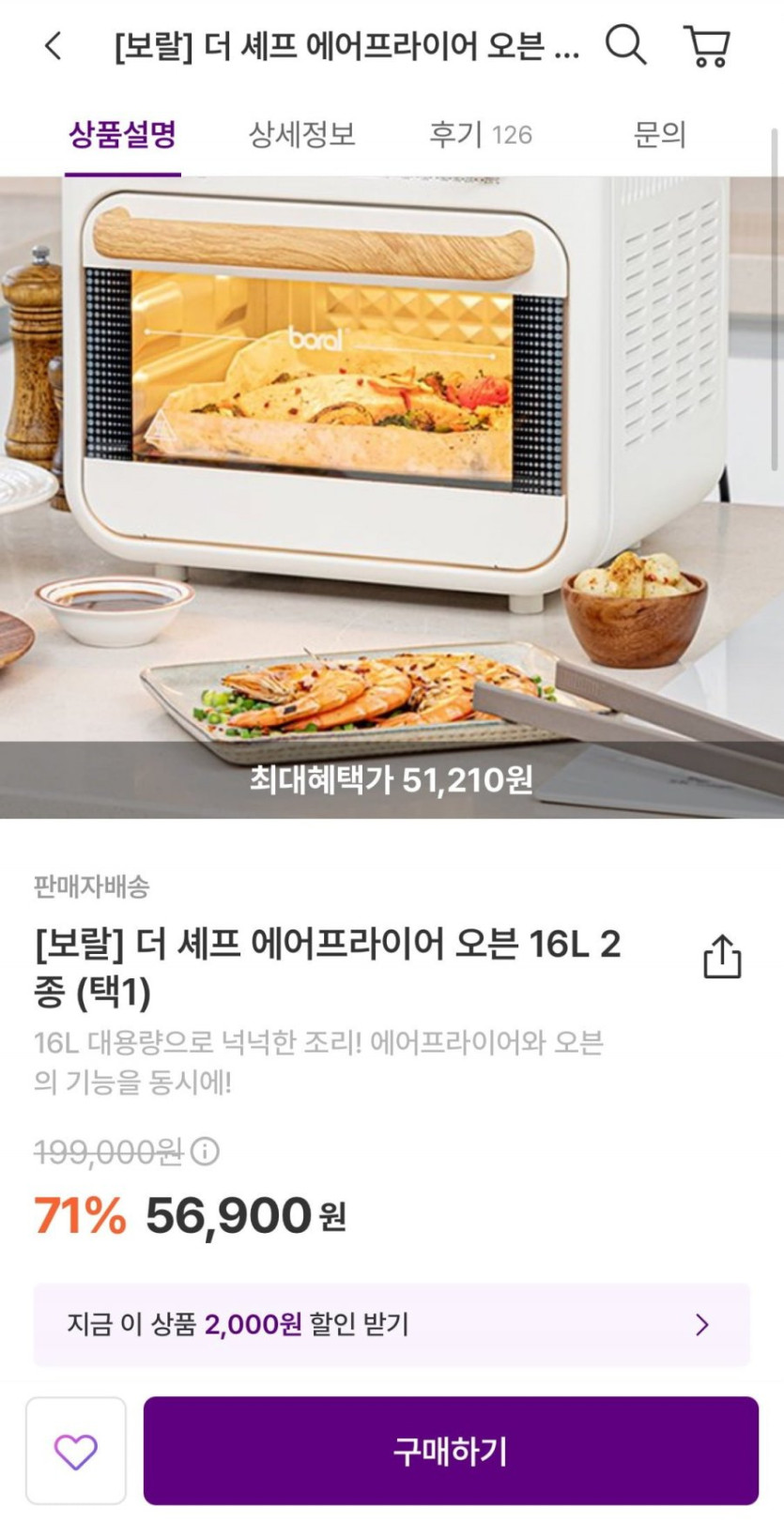Add the product to wishlist heart
This screenshot has width=784, height=1522.
pos(76,1451)
